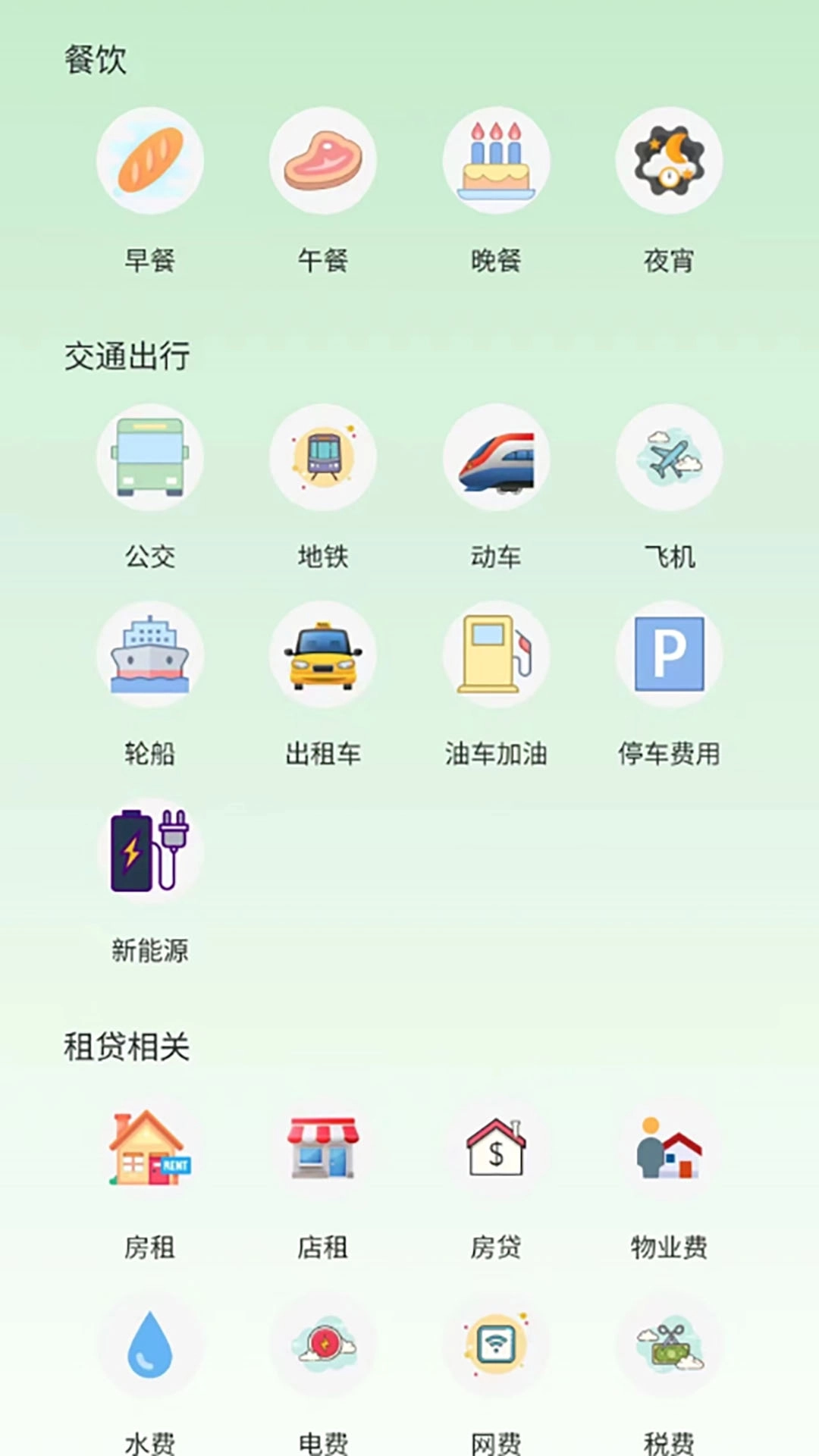This screenshot has height=1456, width=819.
Task: Select the 午餐 (lunch) category icon
Action: click(323, 161)
